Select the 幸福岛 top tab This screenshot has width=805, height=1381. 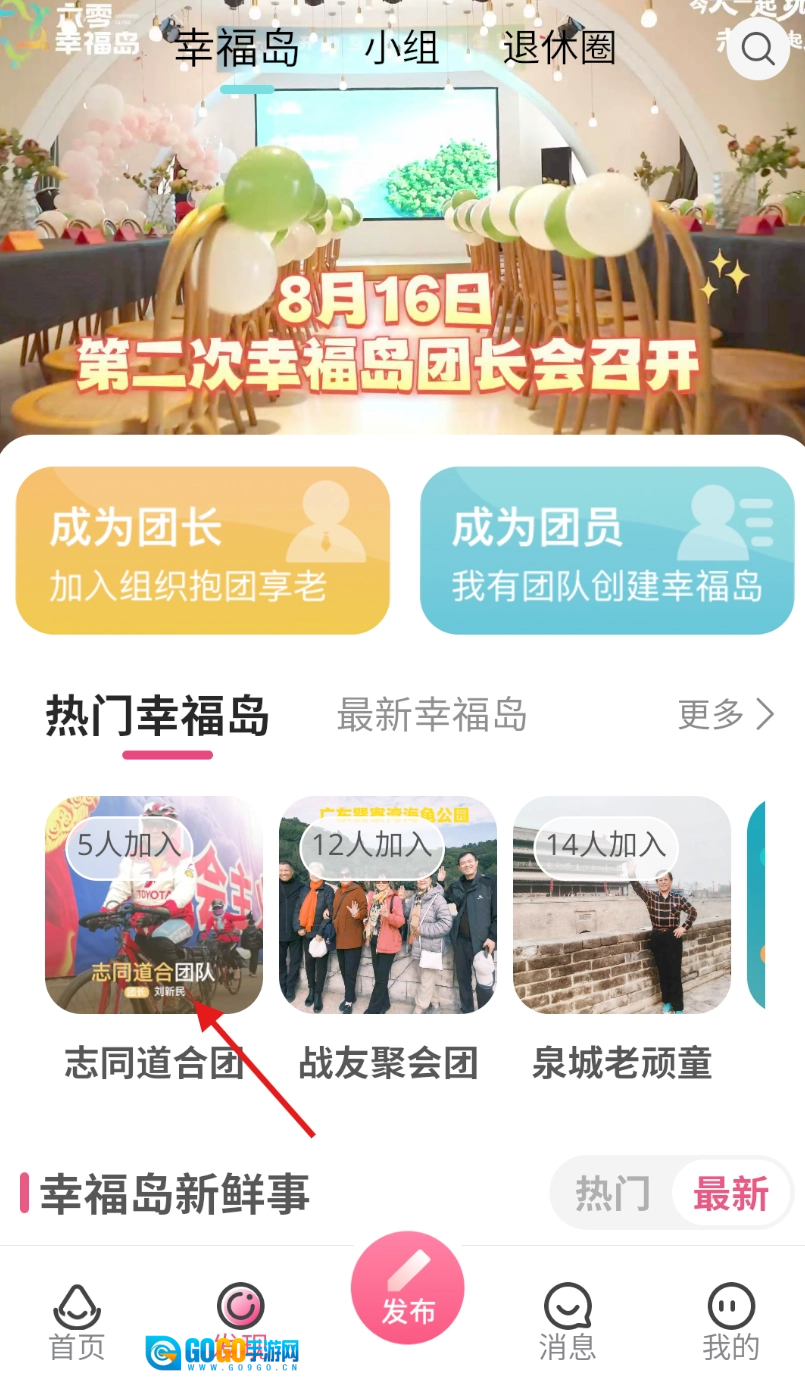tap(237, 48)
